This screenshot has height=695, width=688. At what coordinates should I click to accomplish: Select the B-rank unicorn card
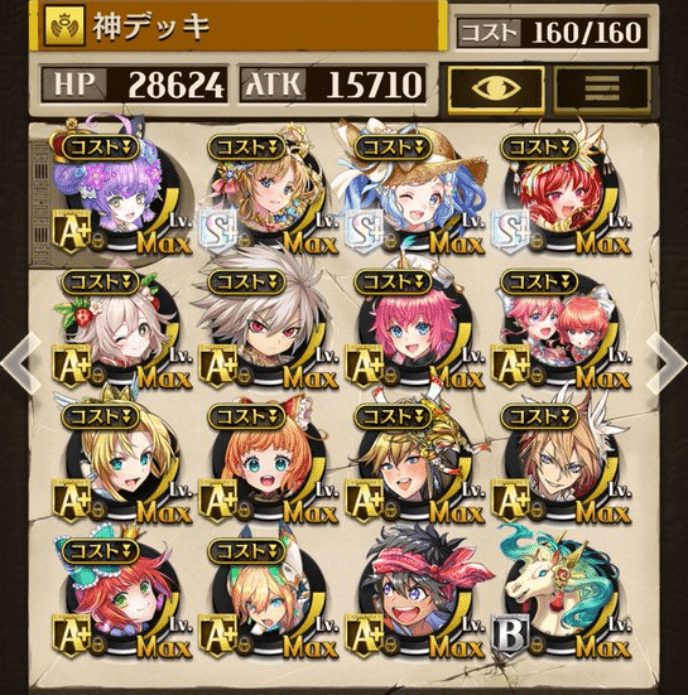pos(557,598)
